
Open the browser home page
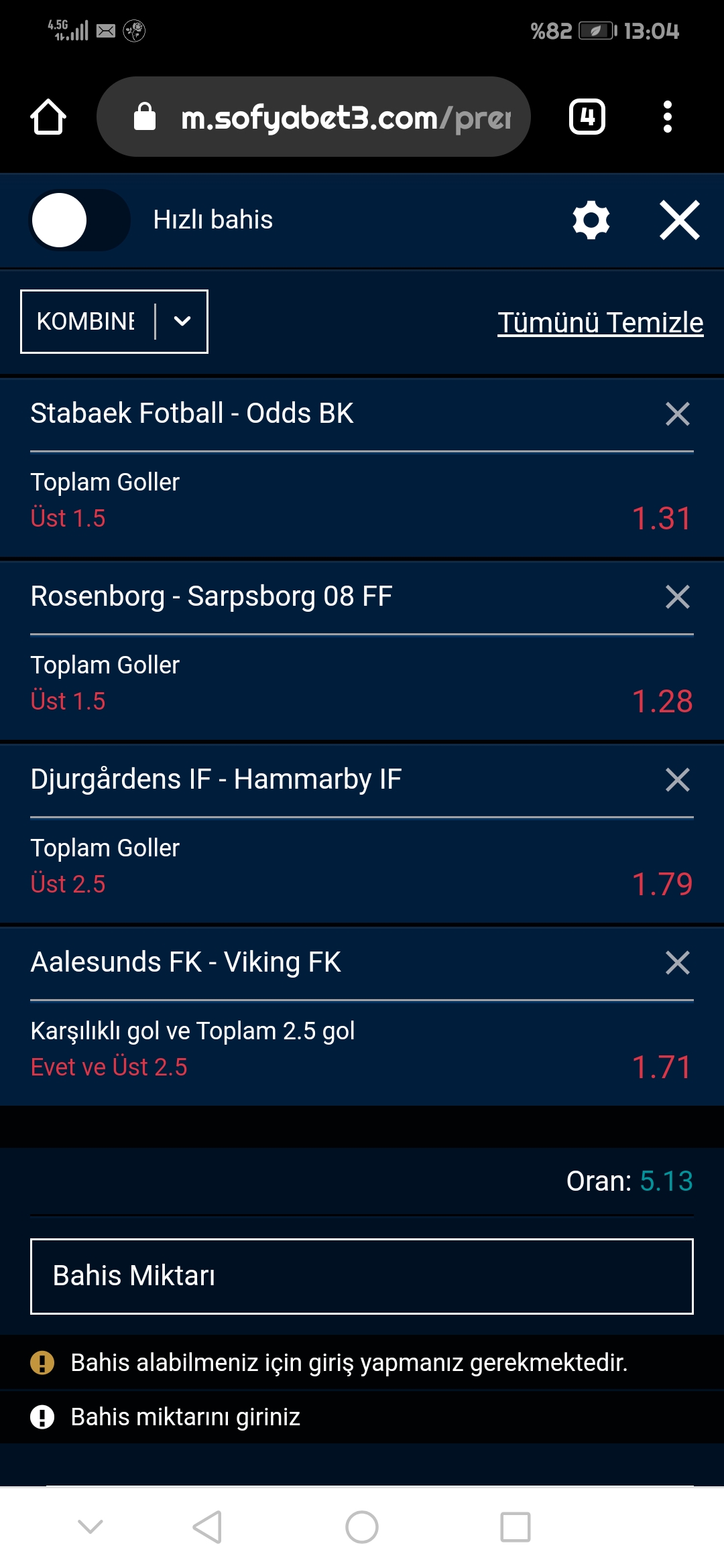tap(48, 117)
